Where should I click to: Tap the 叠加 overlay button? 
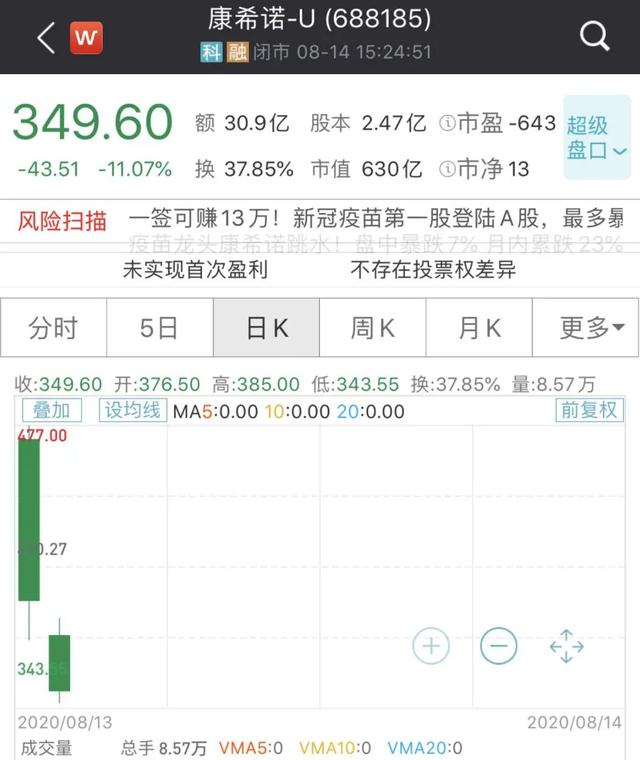click(51, 410)
